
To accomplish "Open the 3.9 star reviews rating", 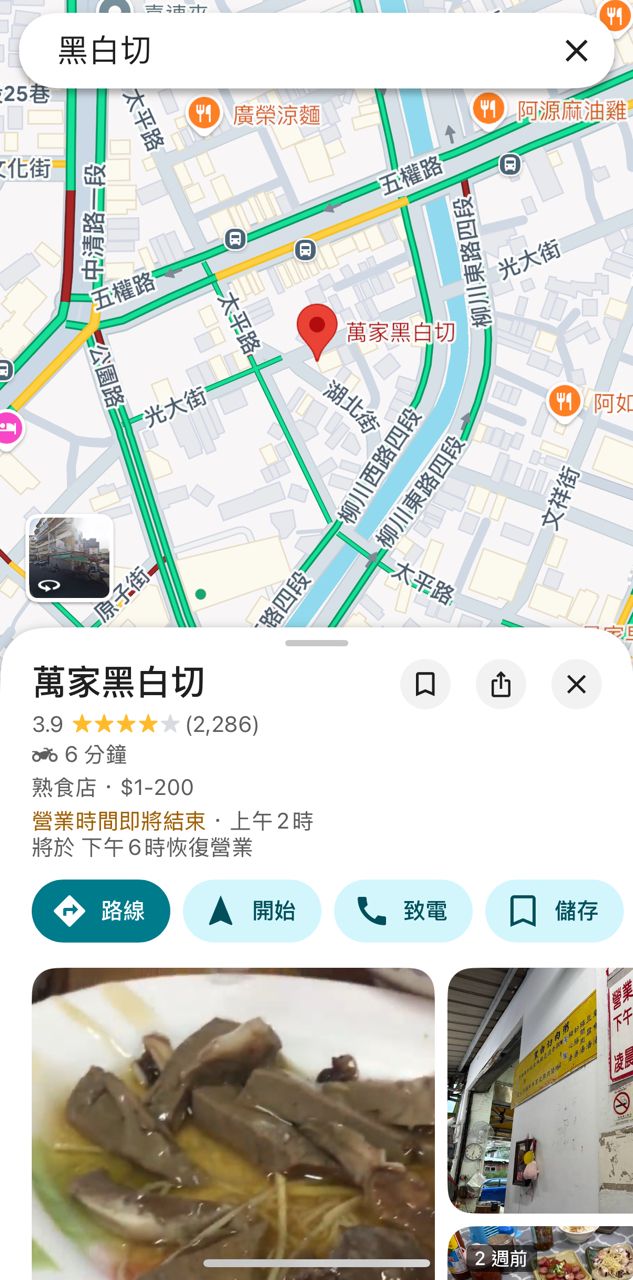I will (145, 724).
